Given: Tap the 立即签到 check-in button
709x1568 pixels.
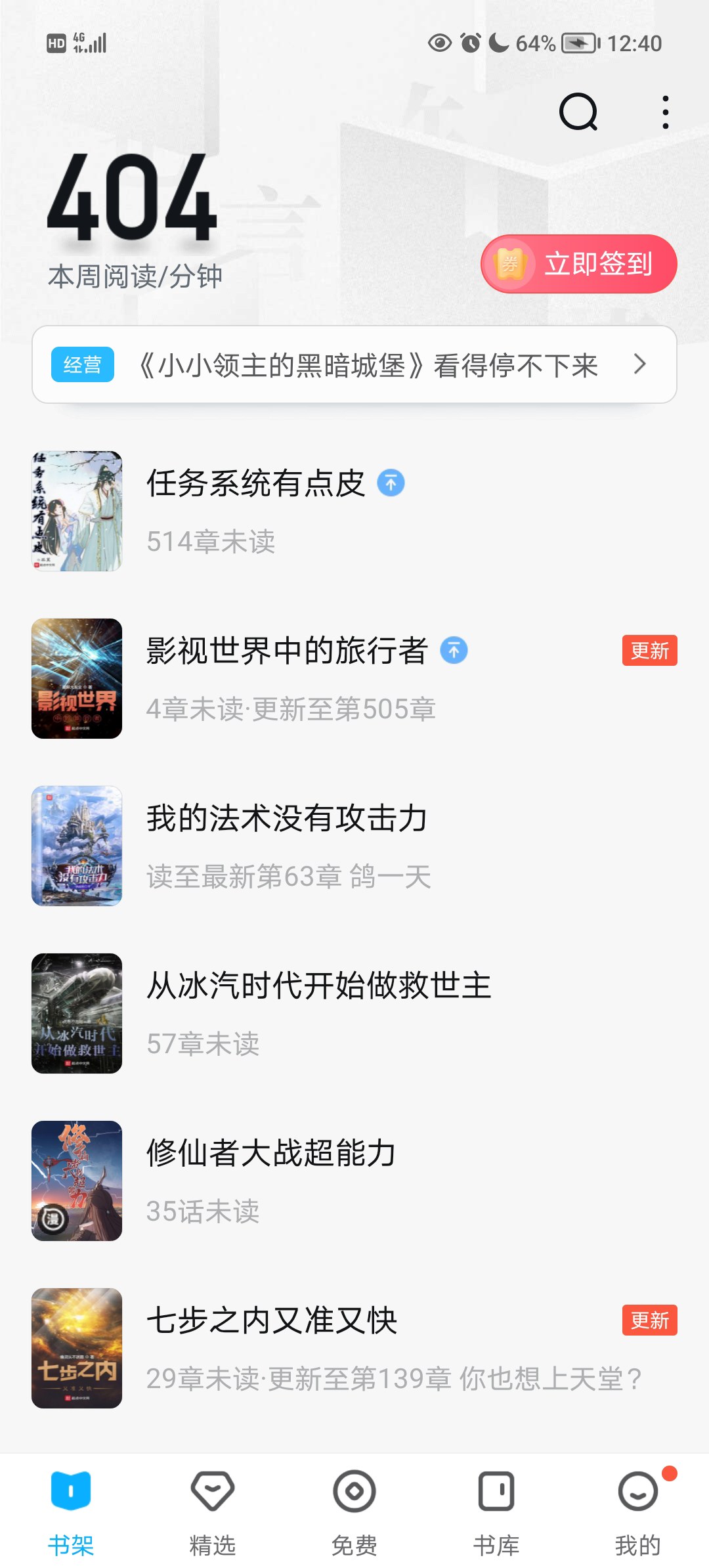Looking at the screenshot, I should coord(579,264).
